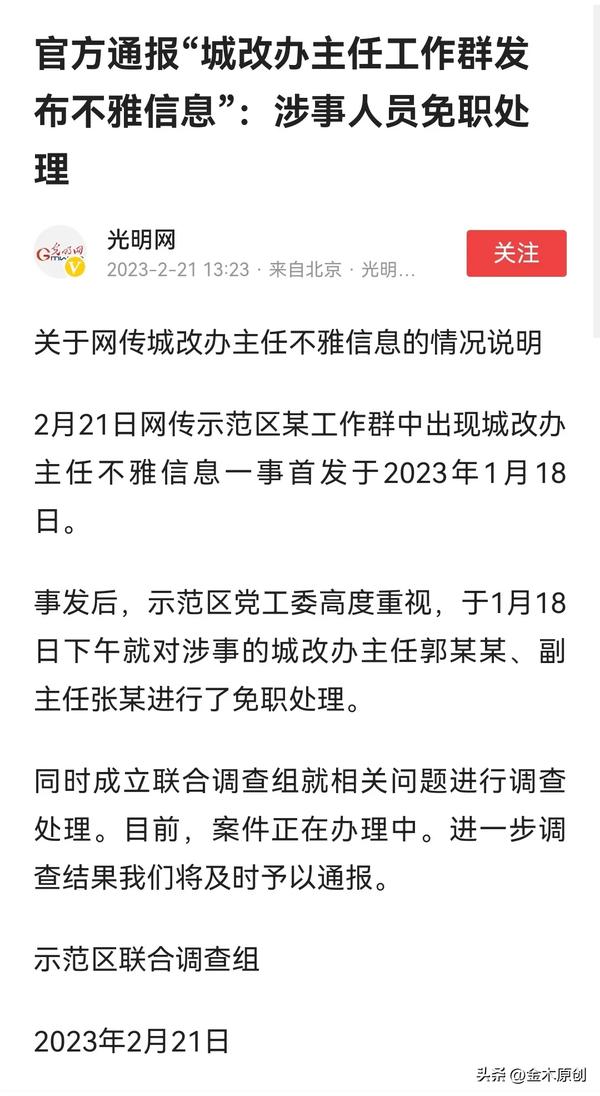Follow 光明网 with the 关注 button
This screenshot has width=600, height=1096.
(516, 253)
